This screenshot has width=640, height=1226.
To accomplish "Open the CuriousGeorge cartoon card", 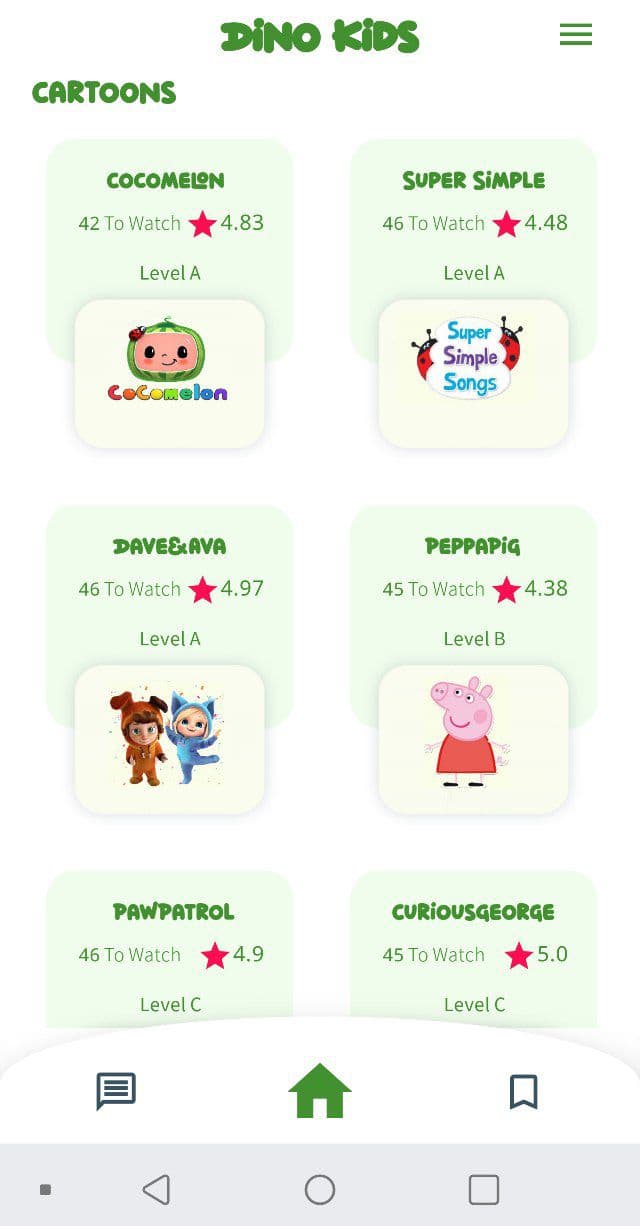I will click(x=473, y=955).
